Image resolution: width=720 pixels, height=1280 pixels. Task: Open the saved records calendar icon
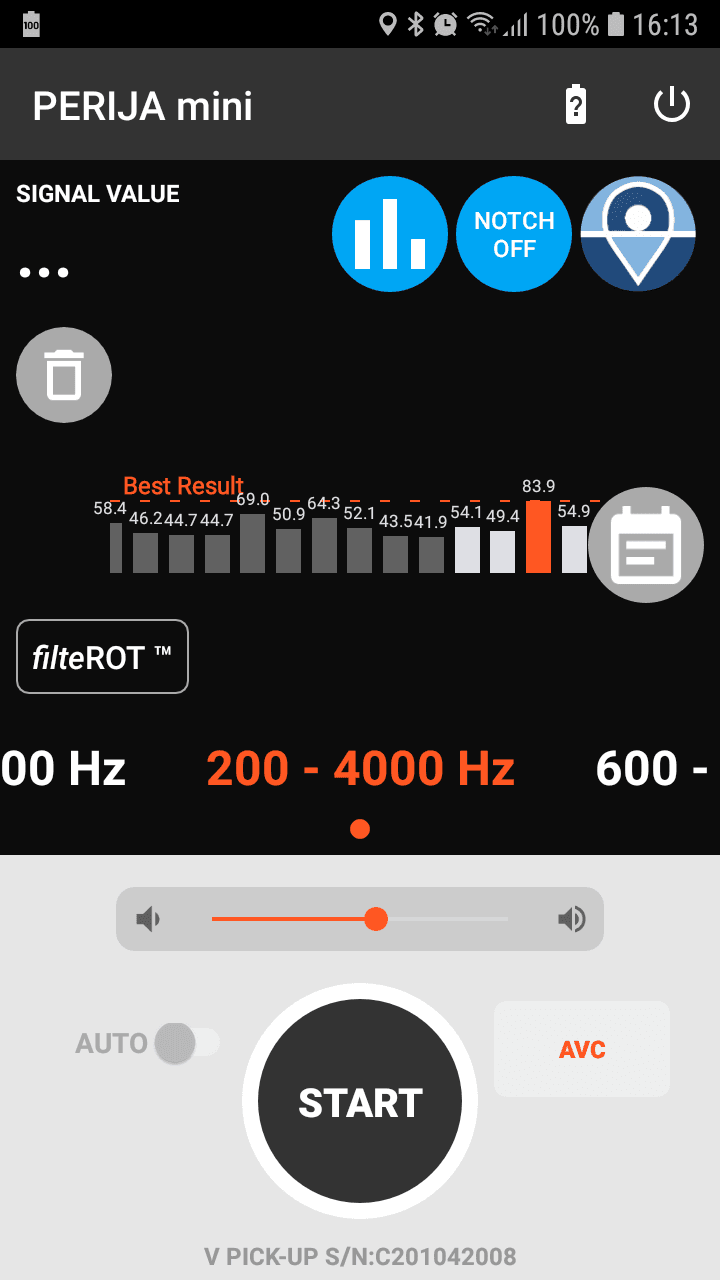[646, 545]
